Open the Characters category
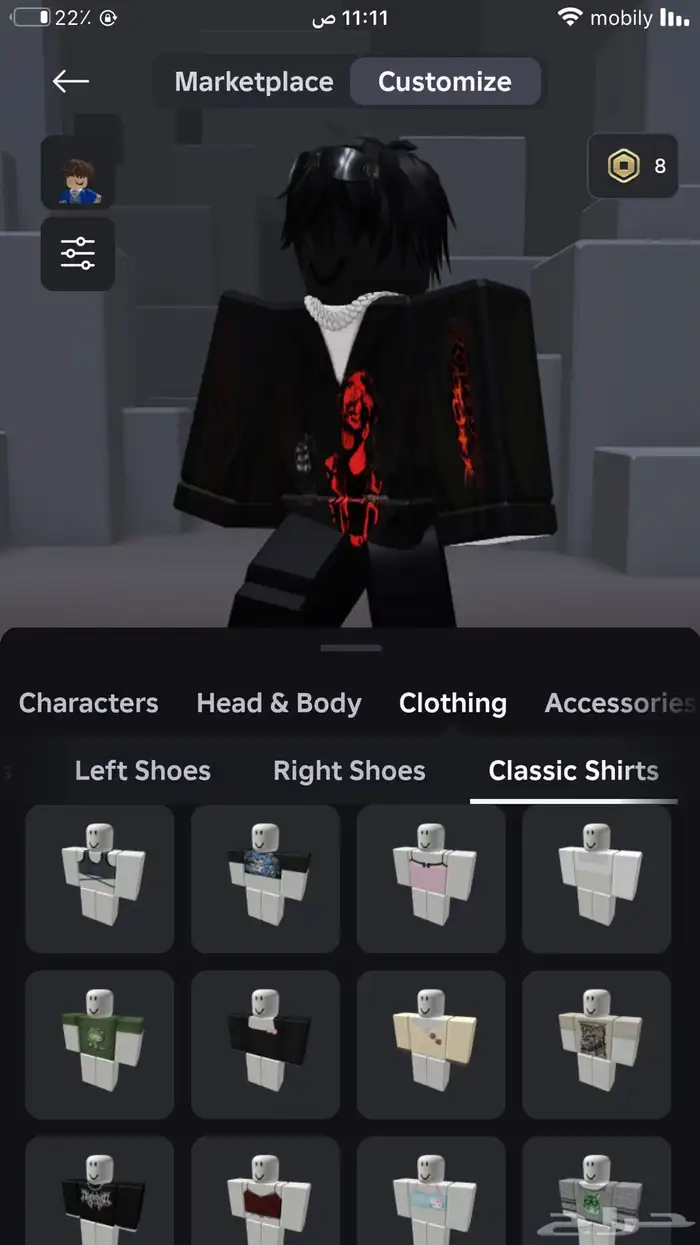This screenshot has height=1245, width=700. (89, 703)
